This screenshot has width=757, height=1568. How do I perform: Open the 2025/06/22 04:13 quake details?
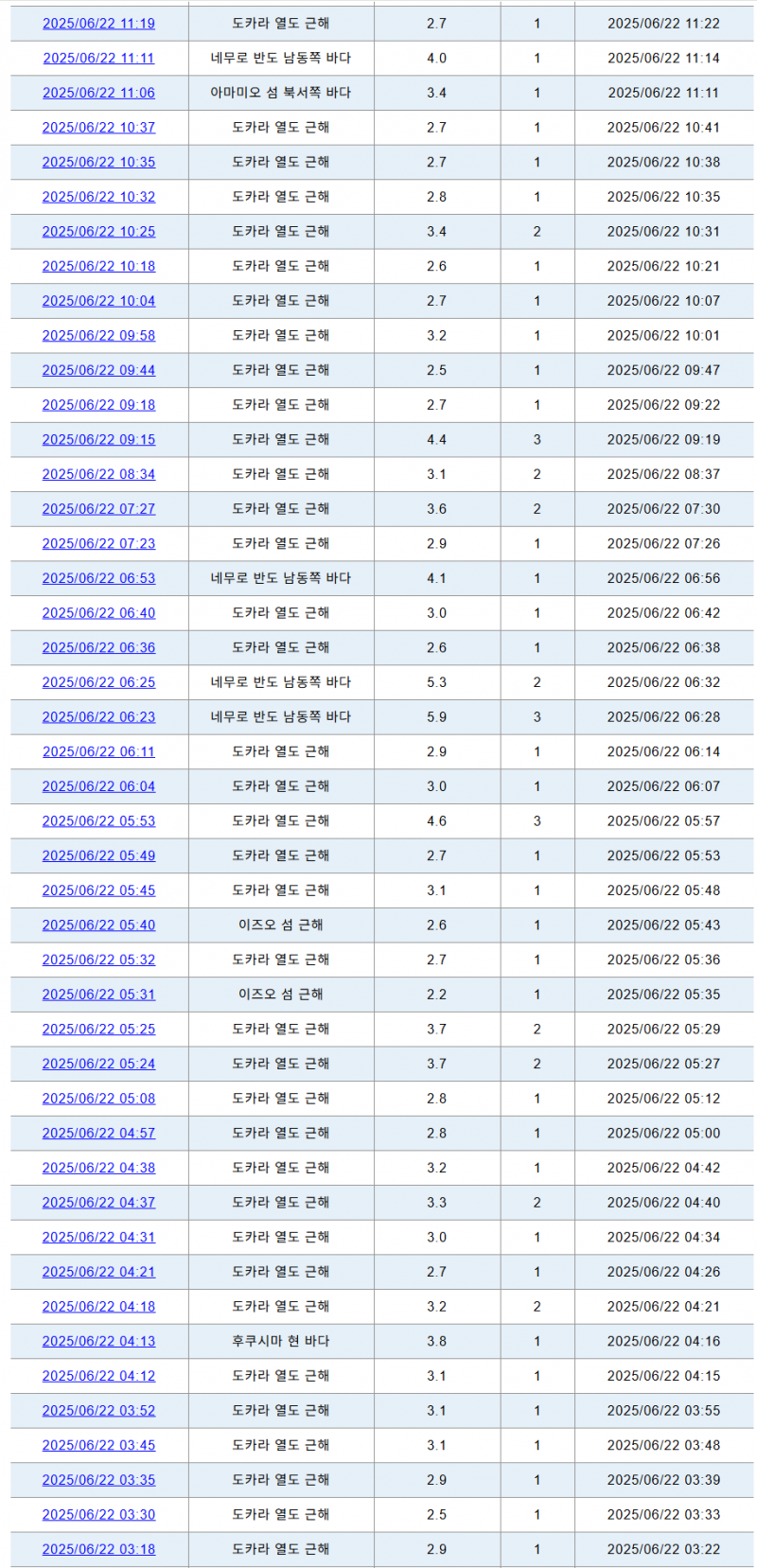[98, 1341]
